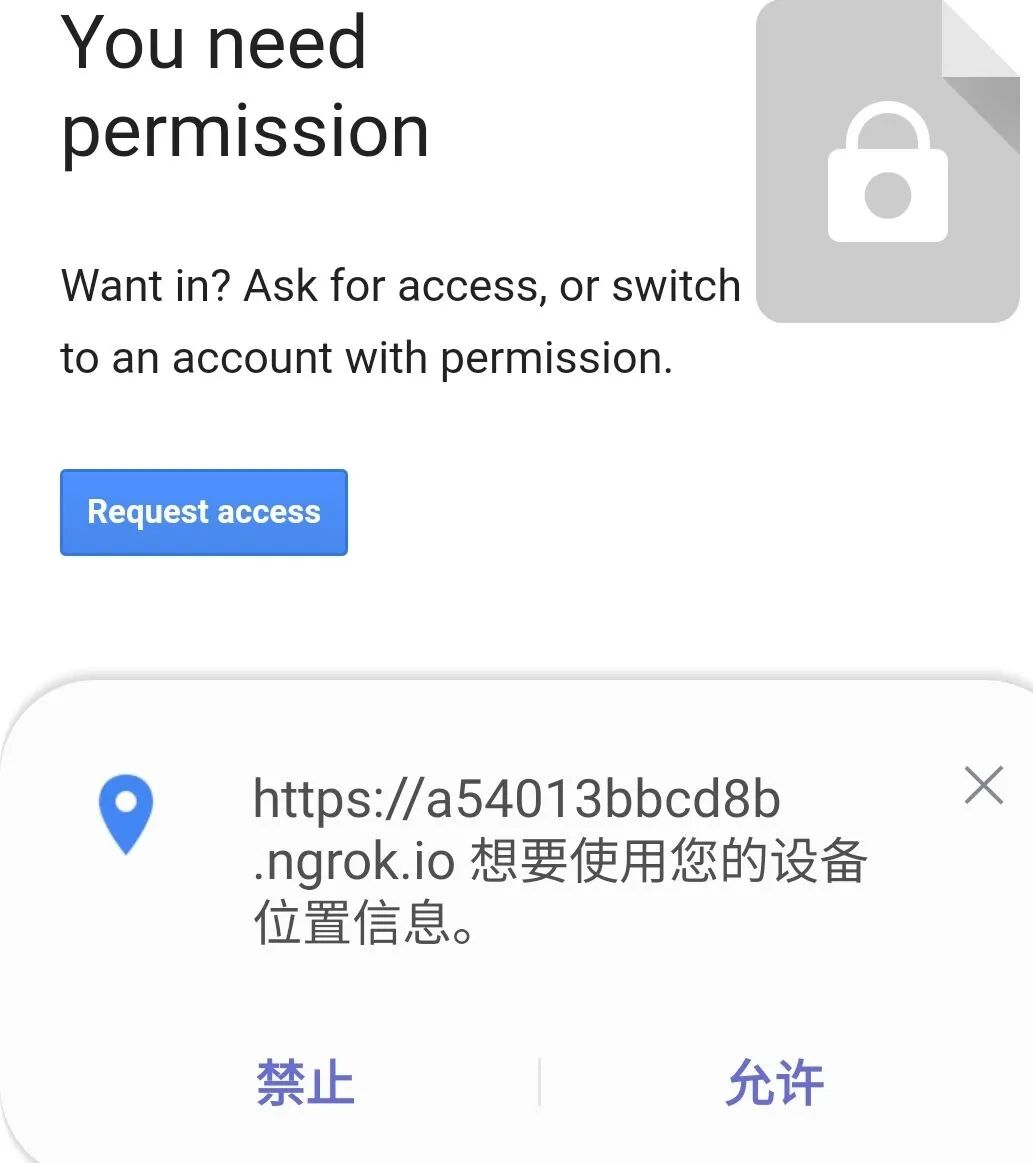Dismiss the location permission prompt
The image size is (1033, 1163).
(984, 786)
